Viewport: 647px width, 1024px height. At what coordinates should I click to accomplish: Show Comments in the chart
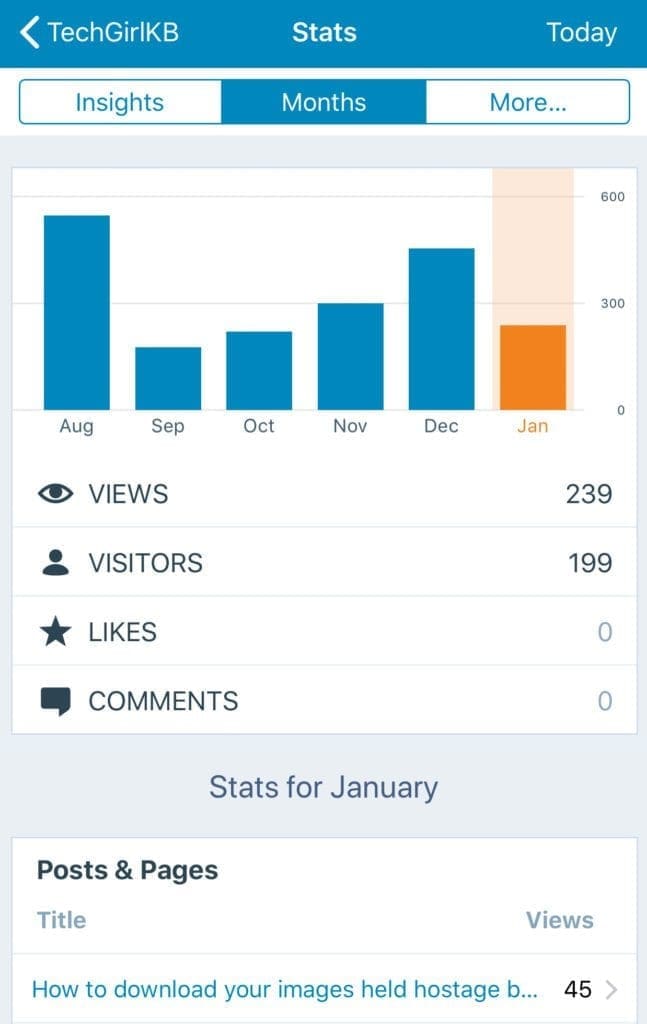[324, 701]
